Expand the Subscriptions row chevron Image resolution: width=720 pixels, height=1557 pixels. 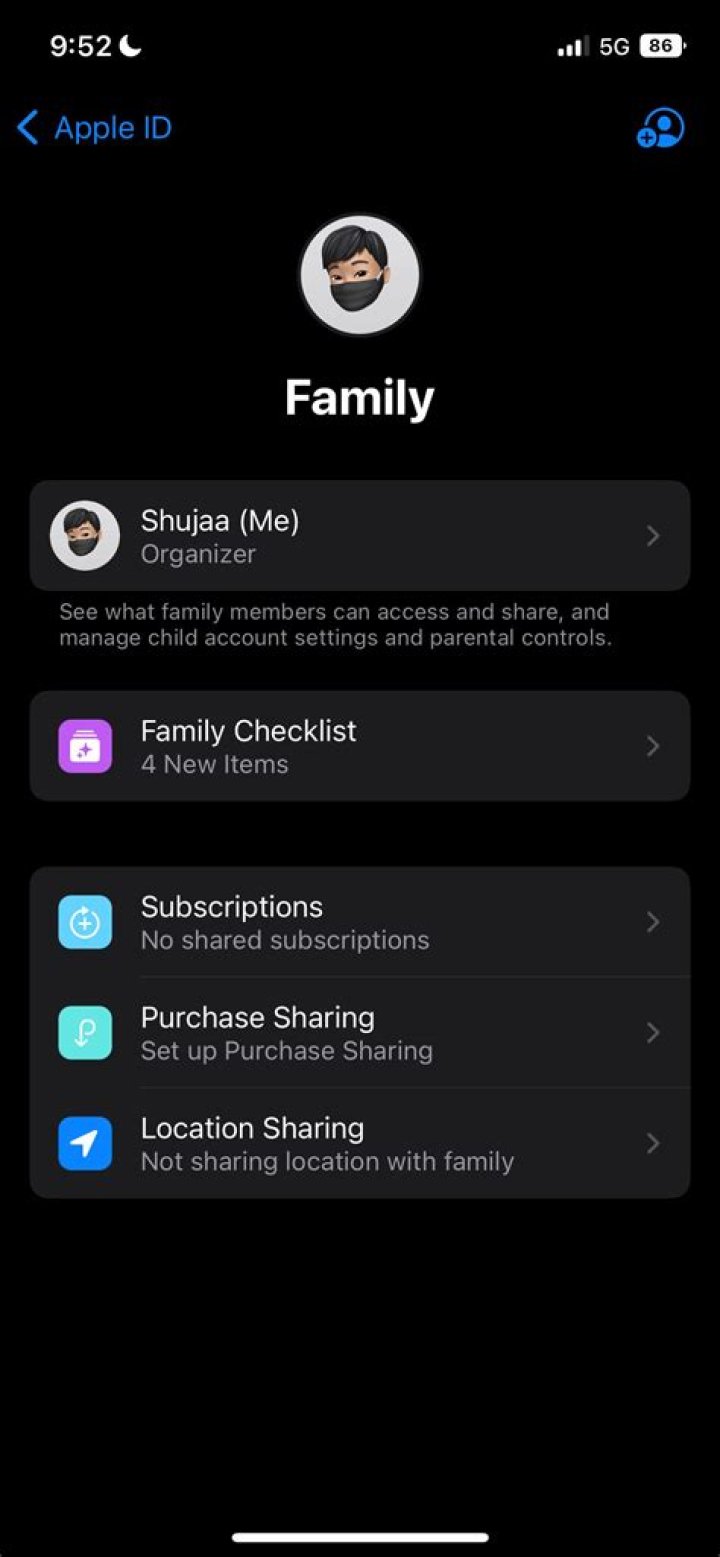point(653,921)
